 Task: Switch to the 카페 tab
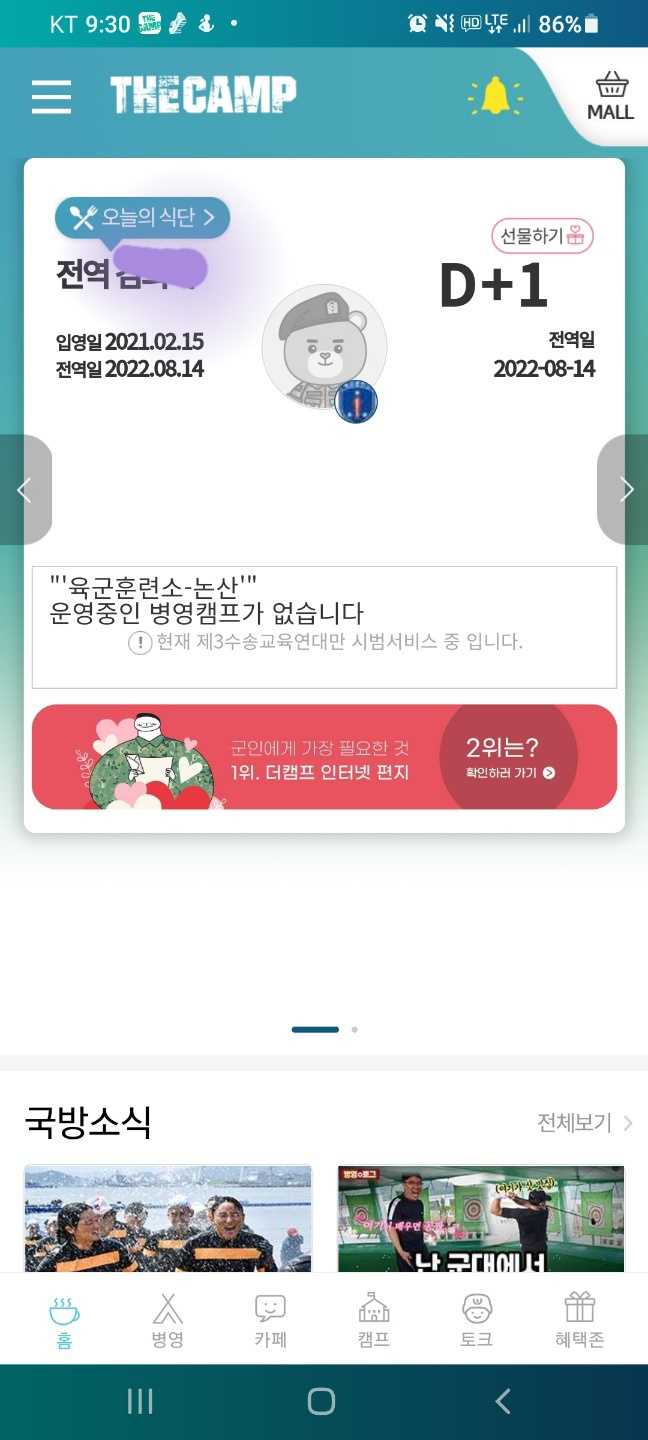pyautogui.click(x=270, y=1320)
